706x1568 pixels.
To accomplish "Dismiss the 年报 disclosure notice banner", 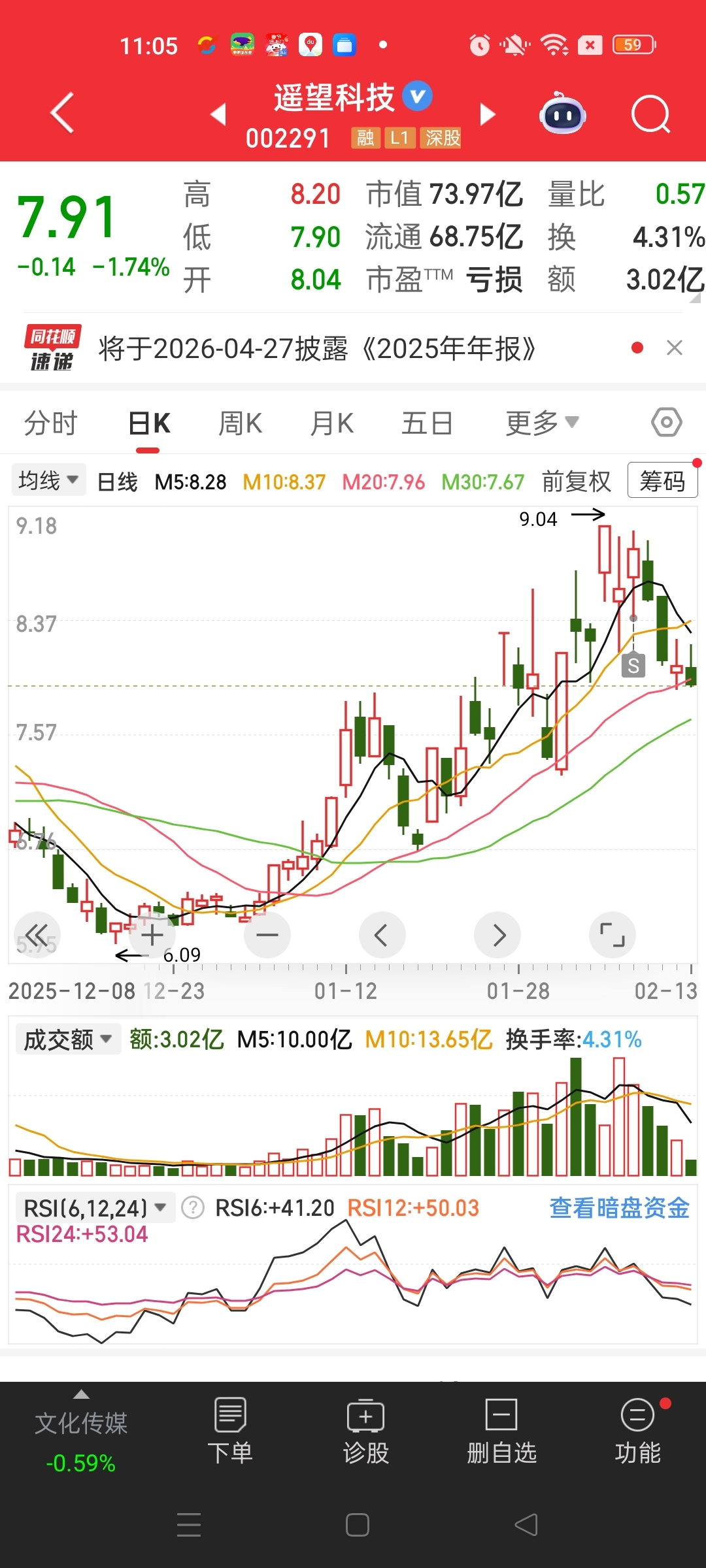I will point(674,348).
